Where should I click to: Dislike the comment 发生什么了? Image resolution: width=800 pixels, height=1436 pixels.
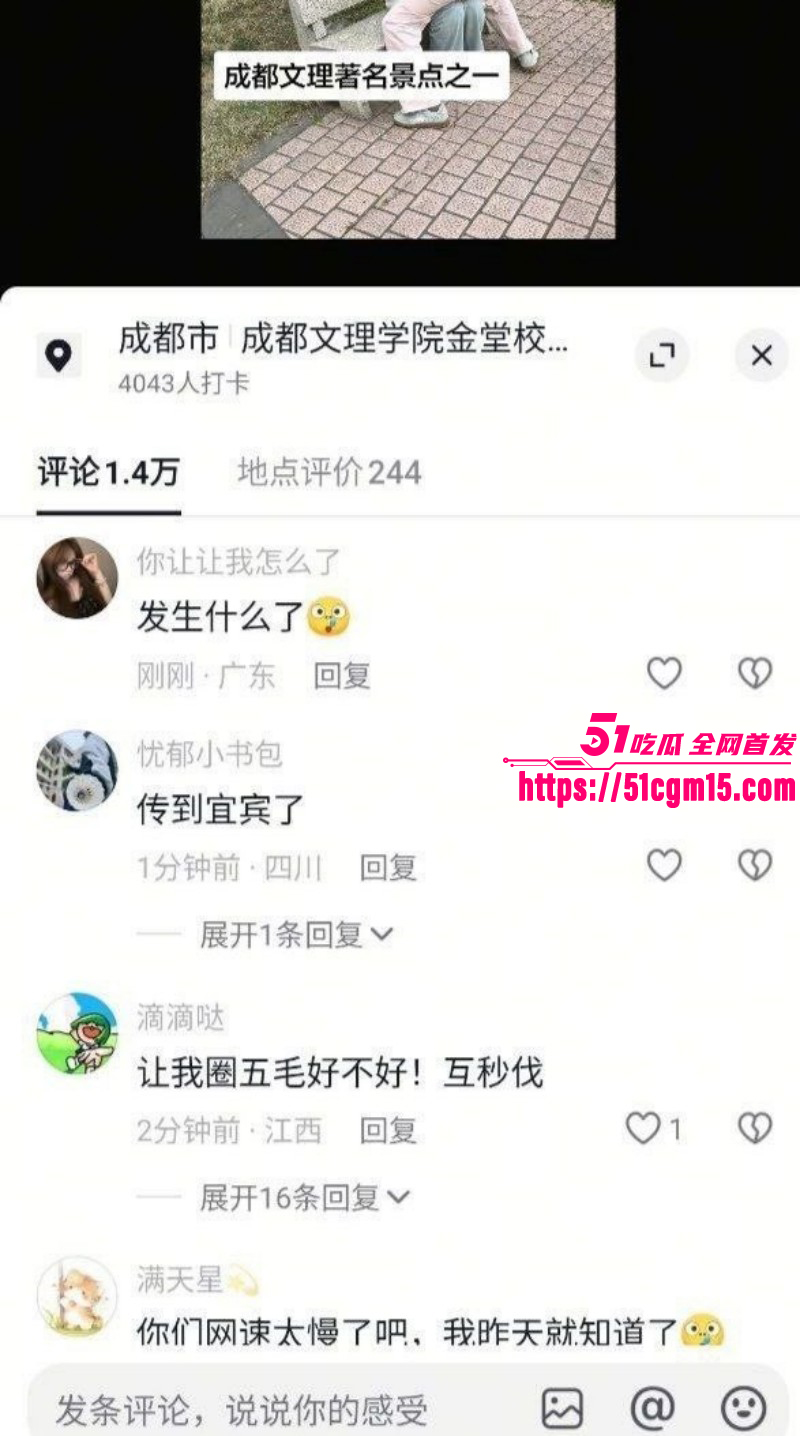755,674
